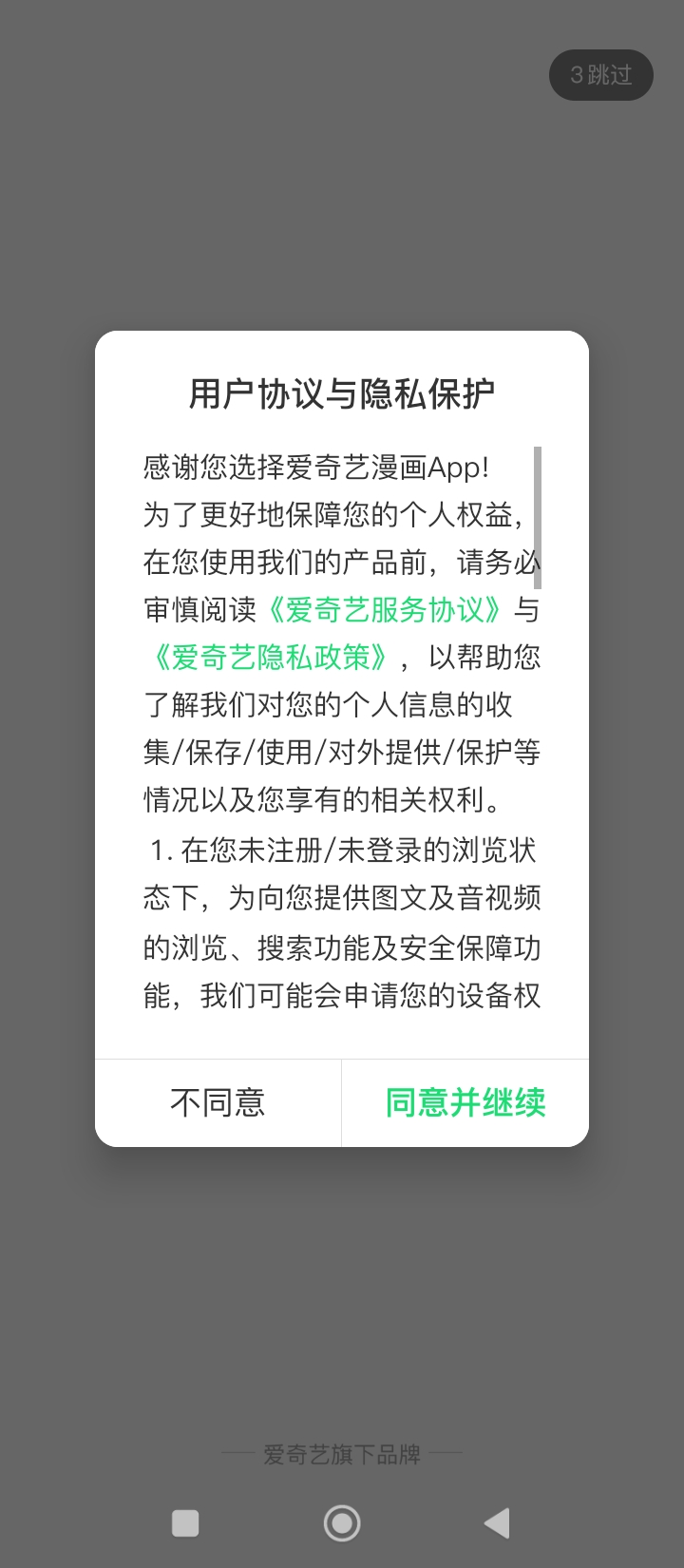Go to the system home screen
Screen dimensions: 684x1568
click(342, 1522)
